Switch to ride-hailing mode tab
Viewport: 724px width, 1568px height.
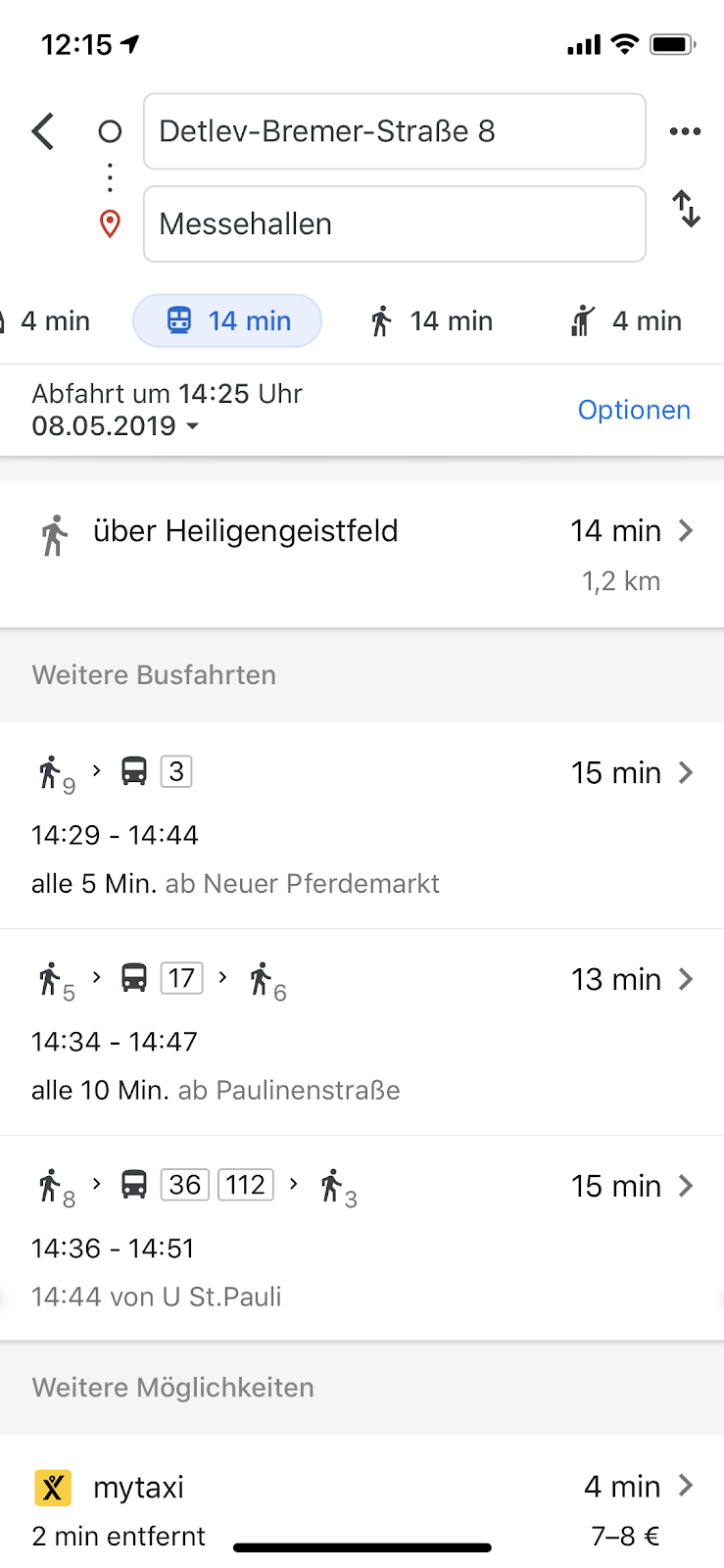(x=626, y=320)
